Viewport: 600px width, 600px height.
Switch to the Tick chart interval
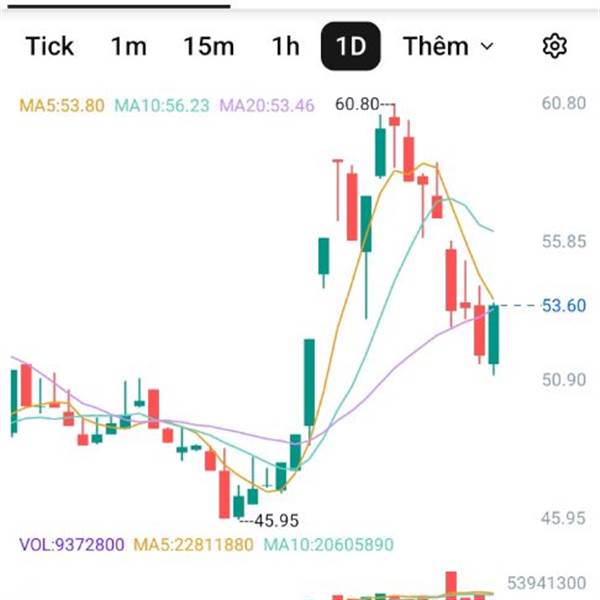pos(50,46)
